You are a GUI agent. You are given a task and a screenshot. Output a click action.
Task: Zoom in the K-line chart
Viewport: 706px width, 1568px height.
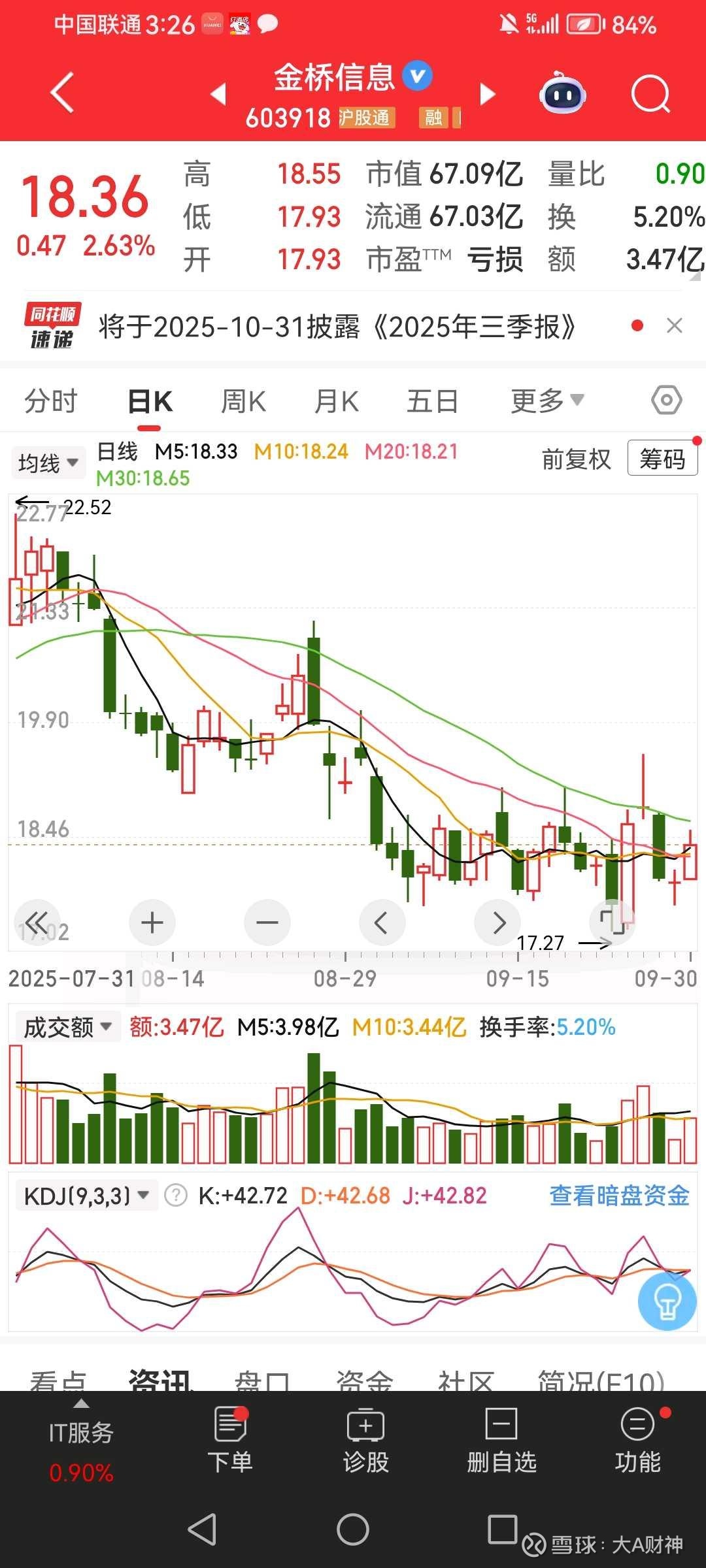[x=152, y=923]
